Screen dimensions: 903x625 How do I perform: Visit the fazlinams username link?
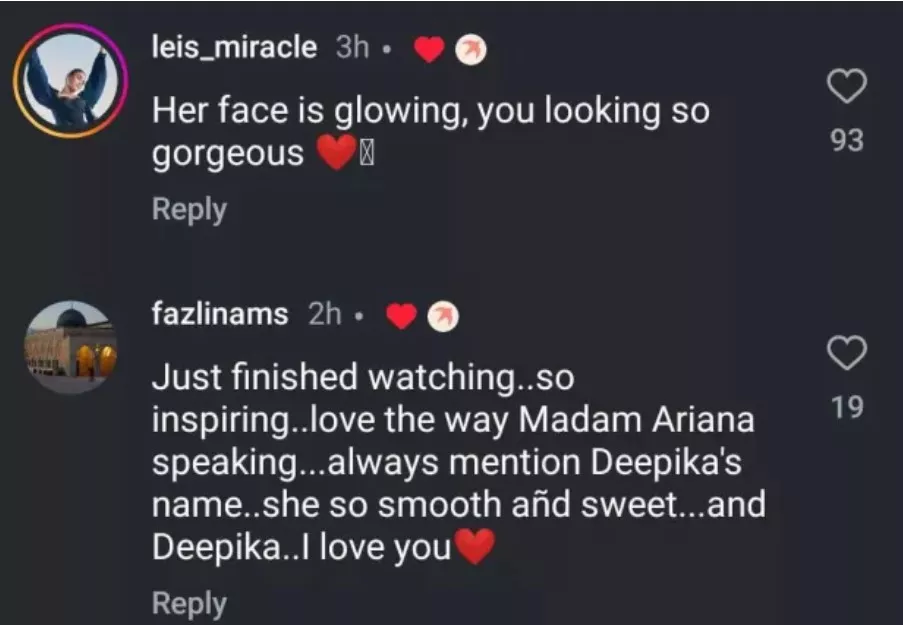pyautogui.click(x=219, y=314)
